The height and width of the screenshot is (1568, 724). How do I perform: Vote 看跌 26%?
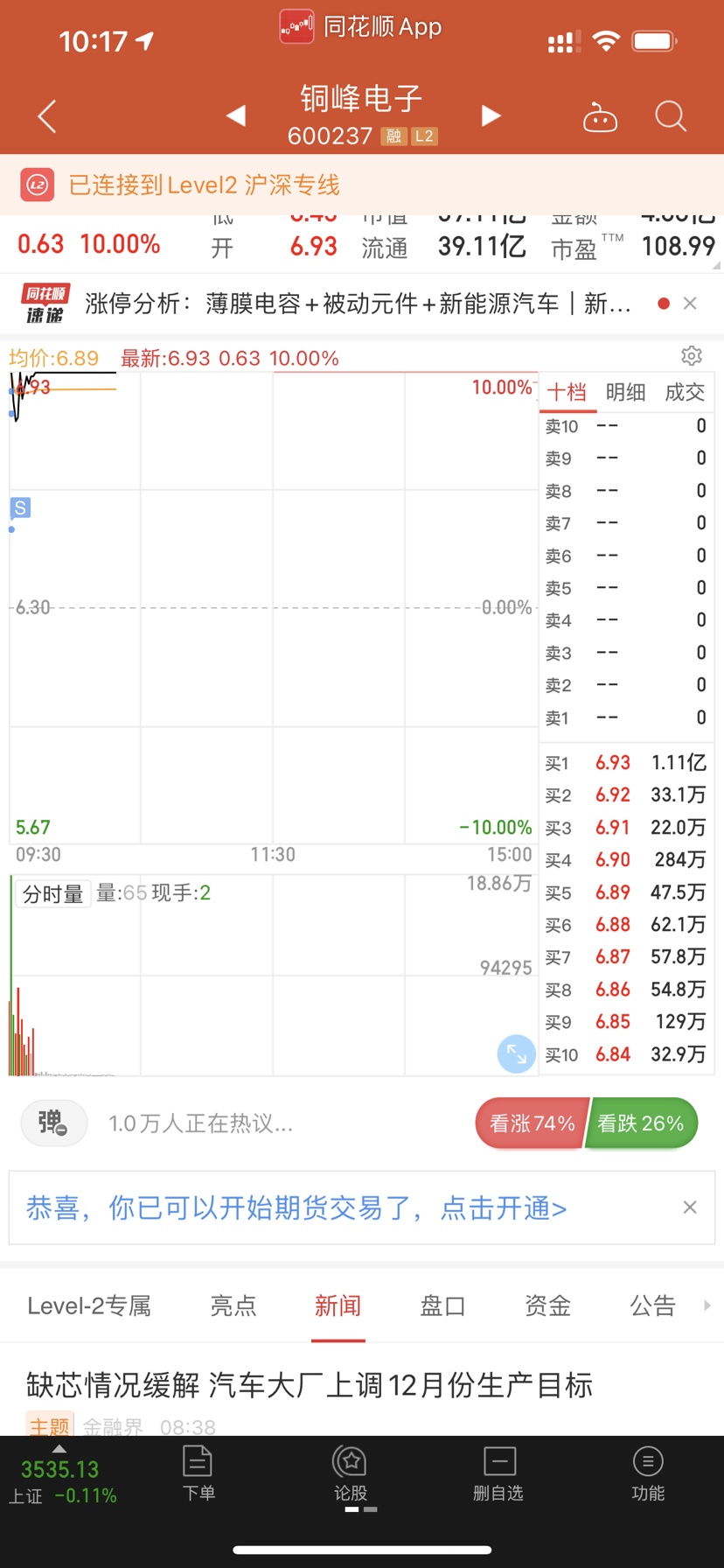tap(641, 1123)
